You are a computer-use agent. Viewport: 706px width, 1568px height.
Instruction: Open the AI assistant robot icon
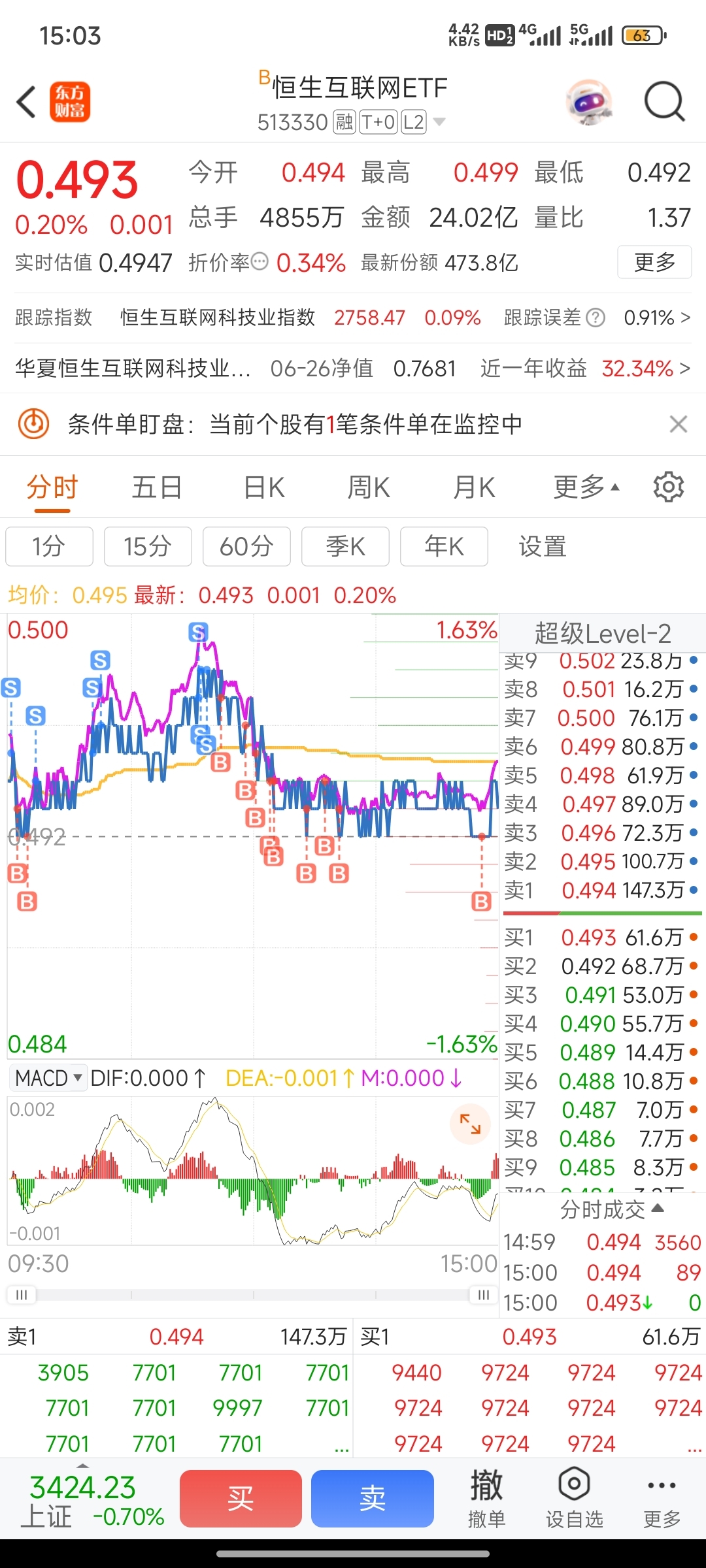pos(588,102)
